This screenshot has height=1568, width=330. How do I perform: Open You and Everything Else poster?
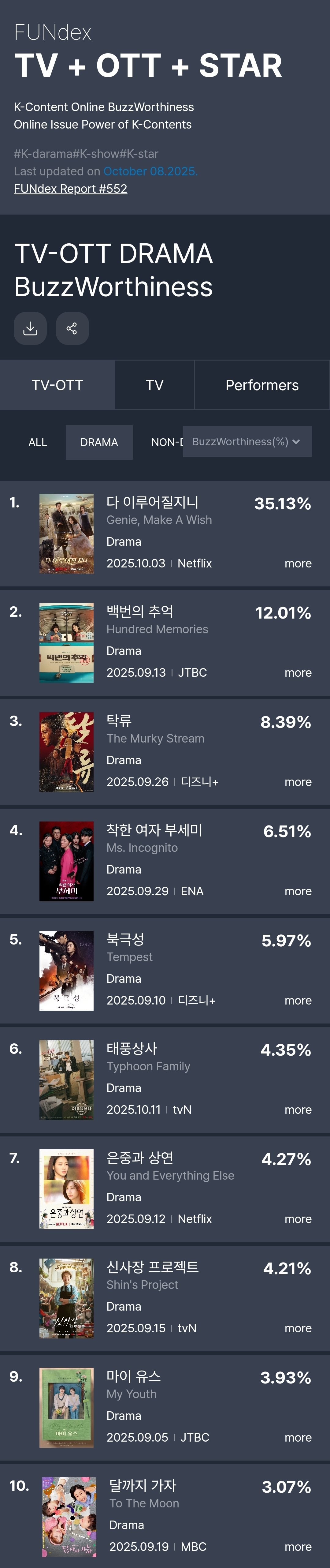66,1189
